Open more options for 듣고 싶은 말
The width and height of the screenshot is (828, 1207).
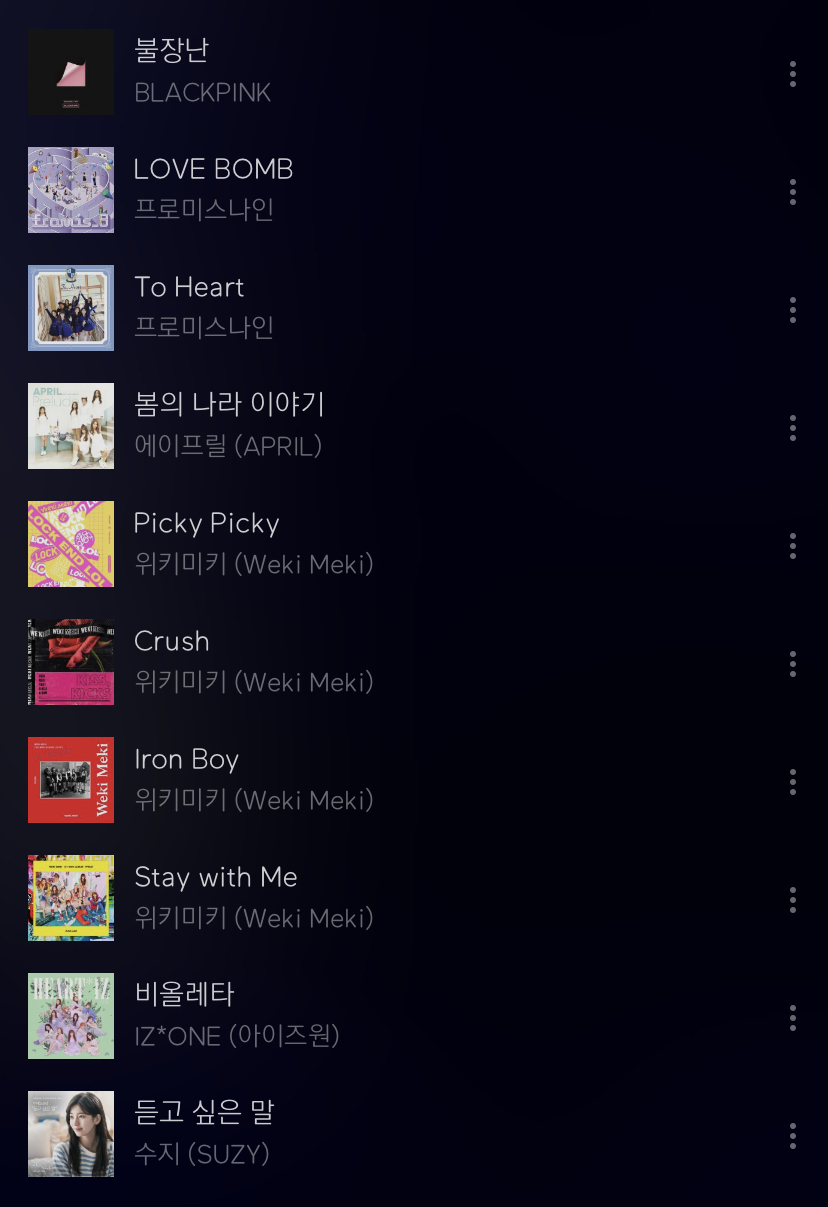click(x=792, y=1135)
